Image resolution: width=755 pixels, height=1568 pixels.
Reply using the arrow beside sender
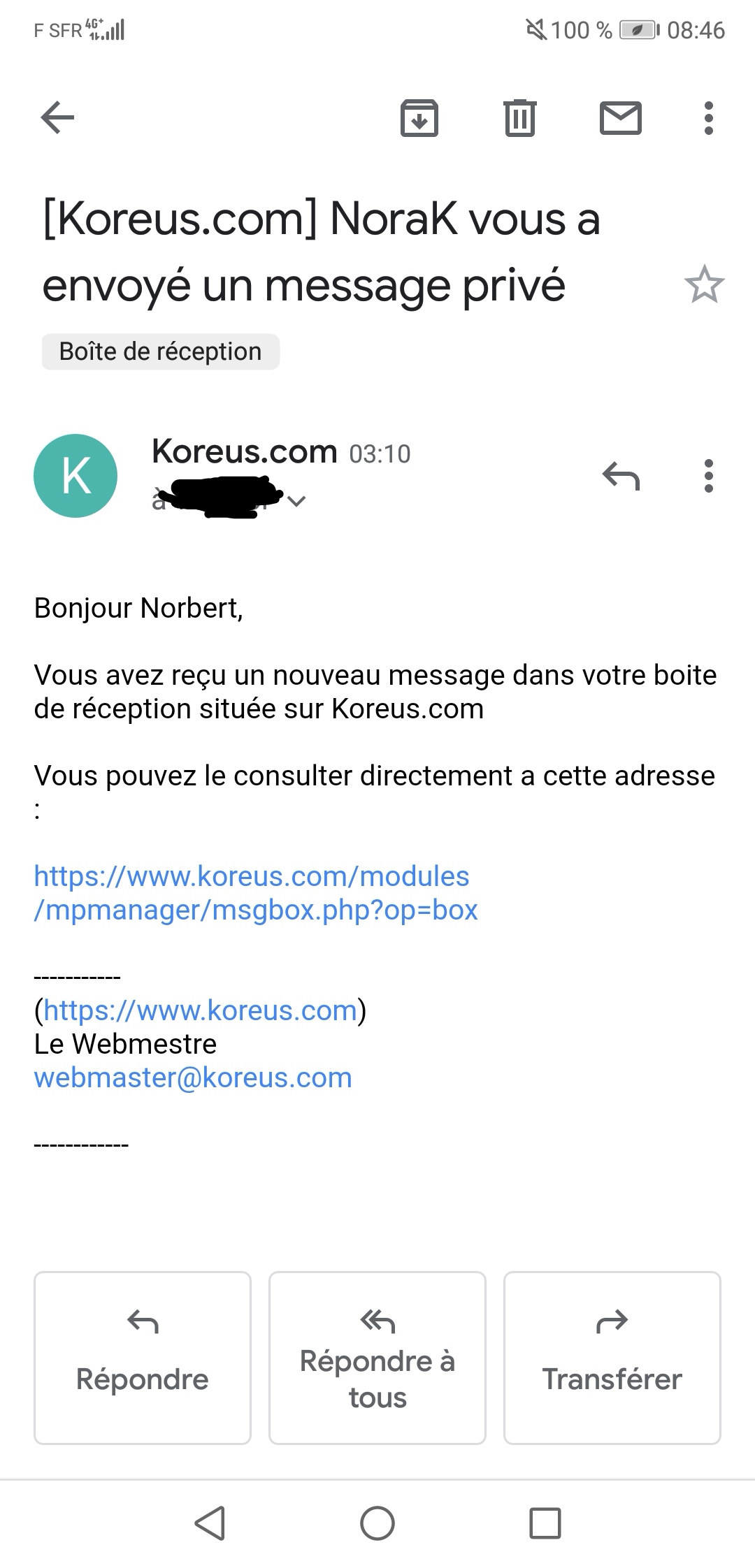[x=620, y=476]
